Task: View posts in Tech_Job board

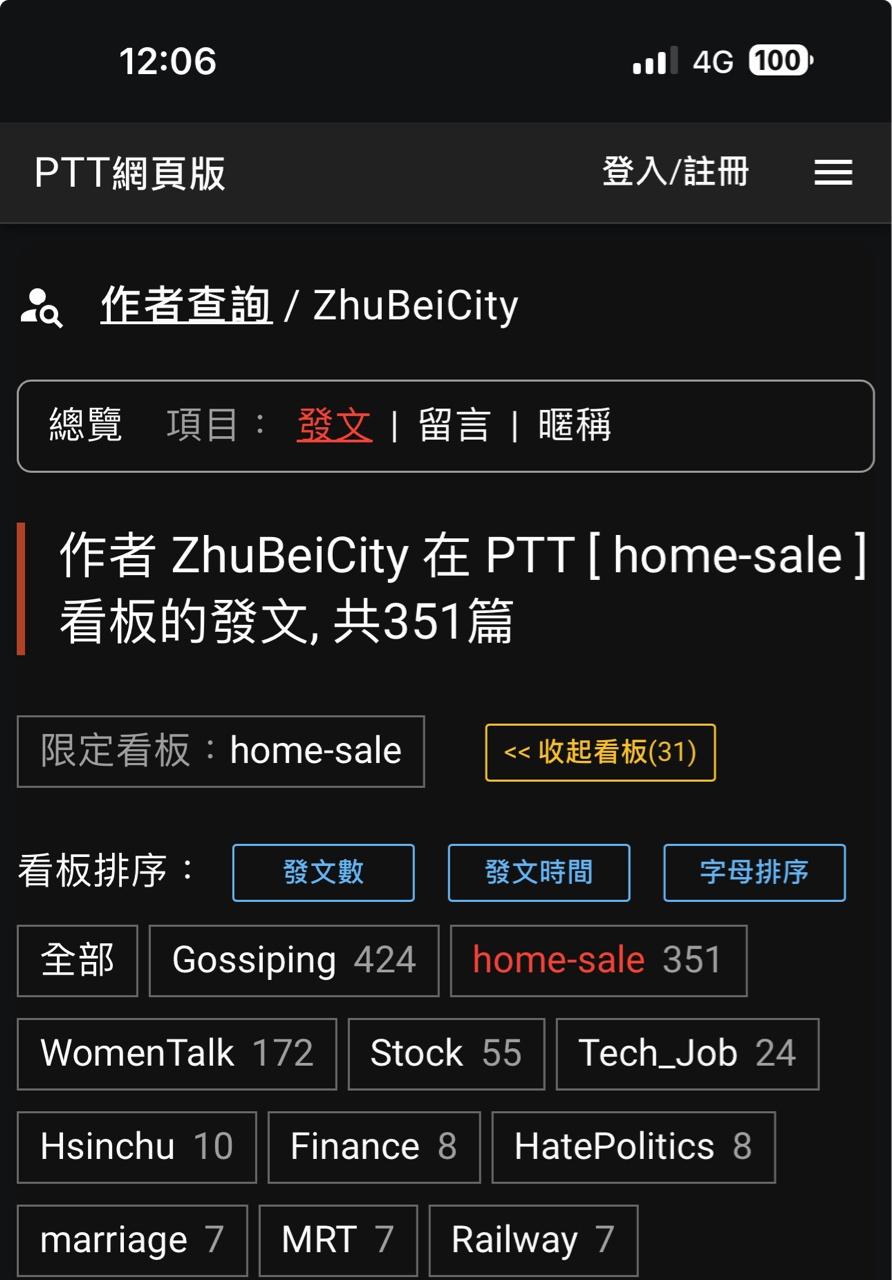Action: pos(687,1054)
